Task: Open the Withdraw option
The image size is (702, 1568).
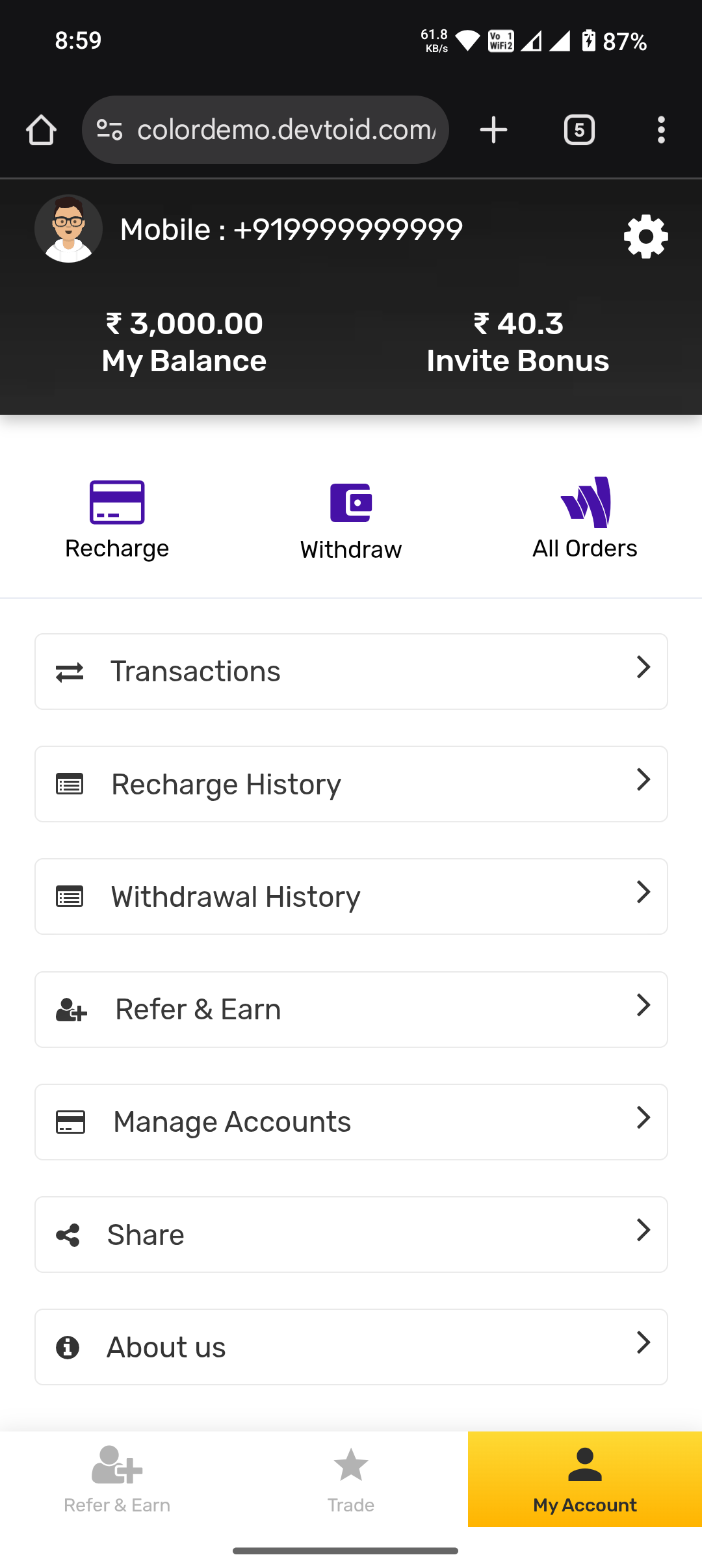Action: click(351, 520)
